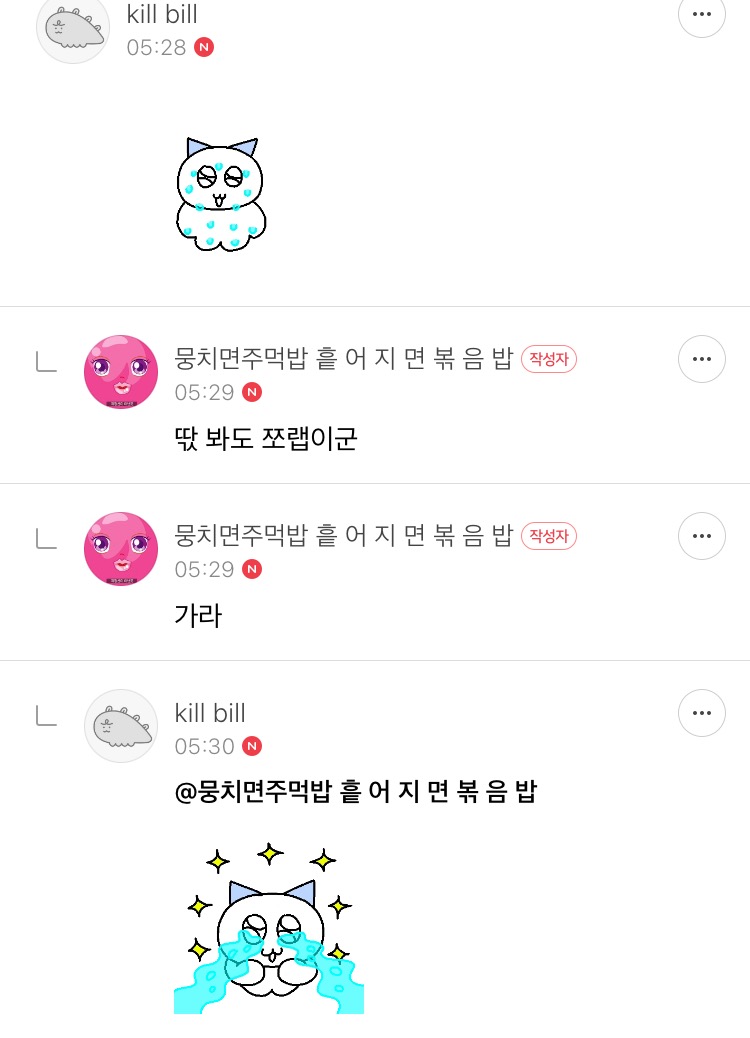The image size is (750, 1038).
Task: Open the @뭉치면주먹밥 mention link in kill bill's reply
Action: click(x=356, y=791)
